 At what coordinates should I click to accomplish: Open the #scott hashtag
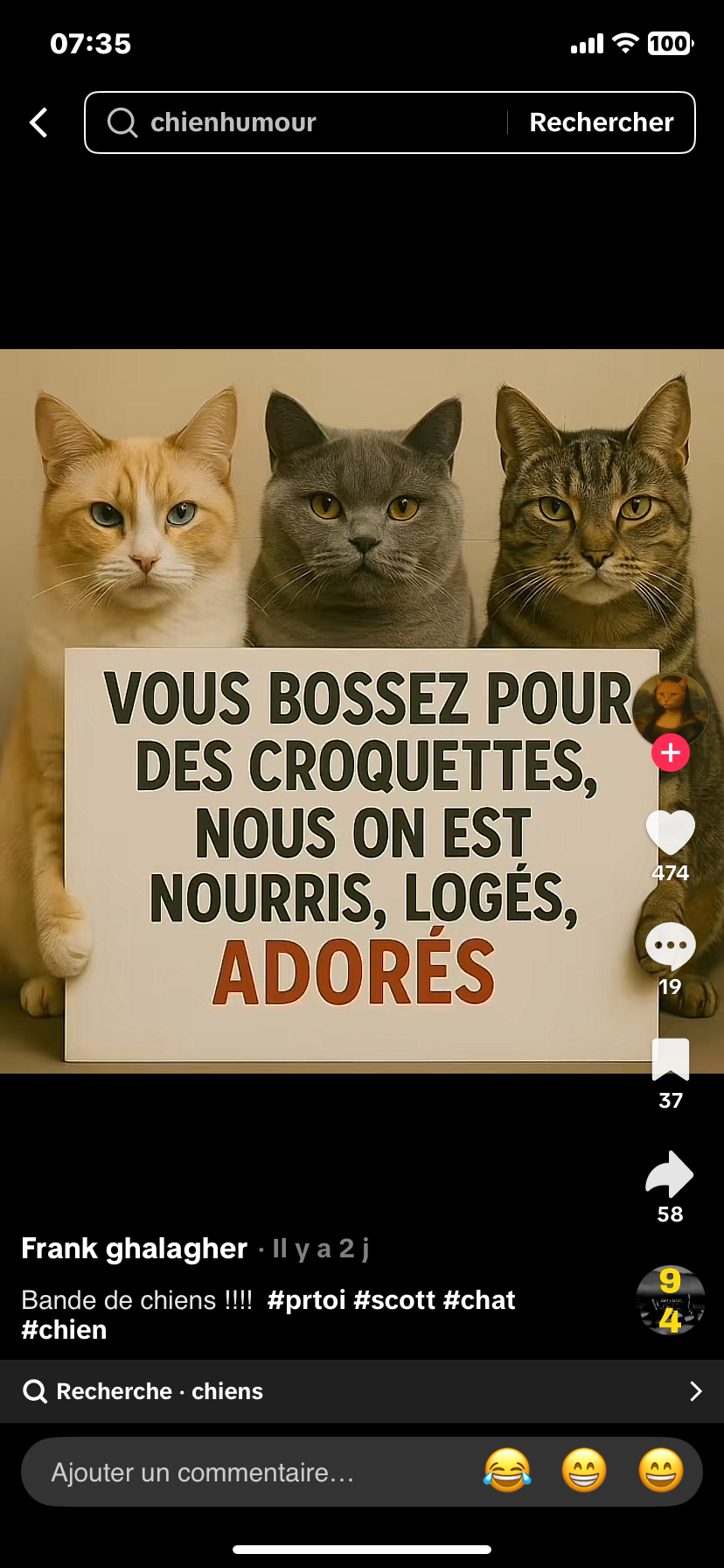pyautogui.click(x=393, y=1300)
